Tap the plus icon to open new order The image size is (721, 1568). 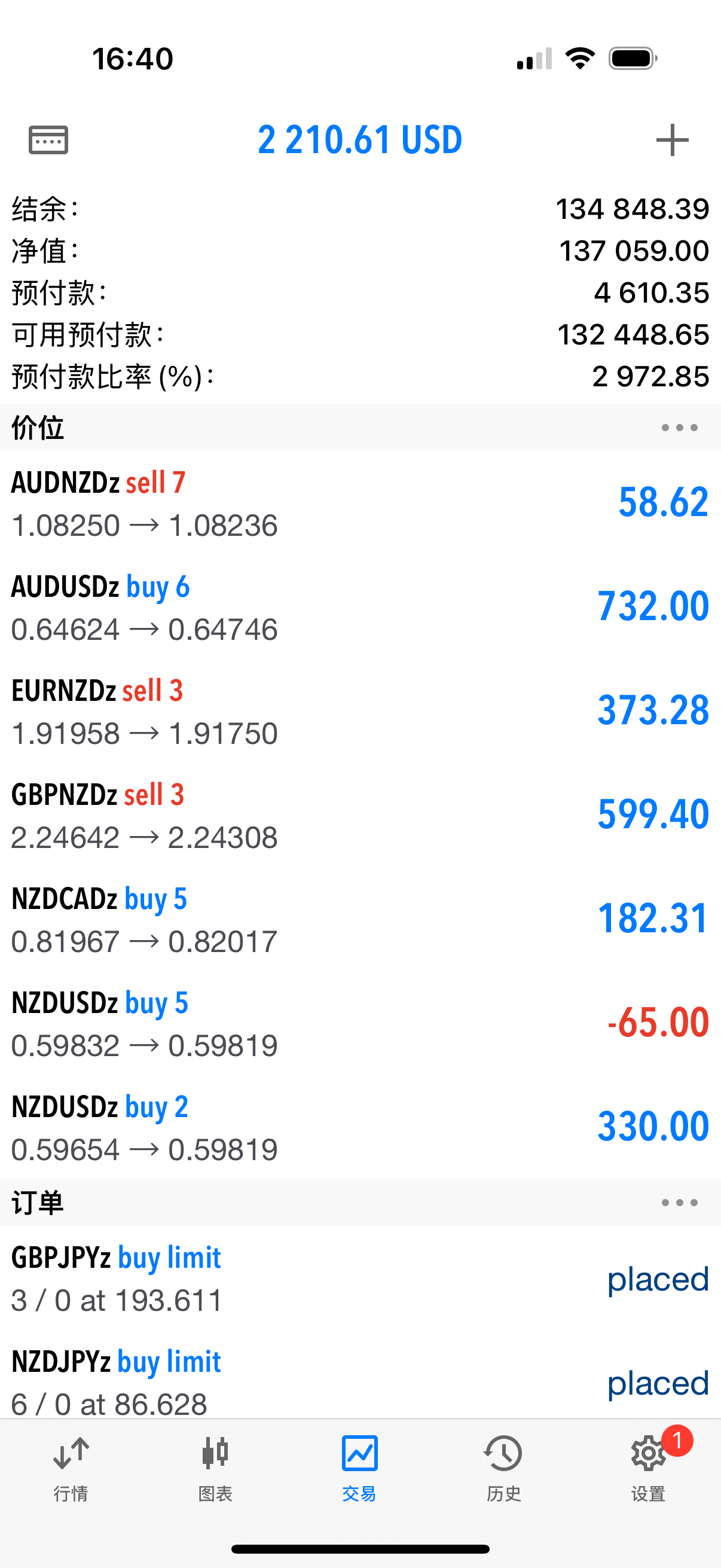pyautogui.click(x=672, y=140)
